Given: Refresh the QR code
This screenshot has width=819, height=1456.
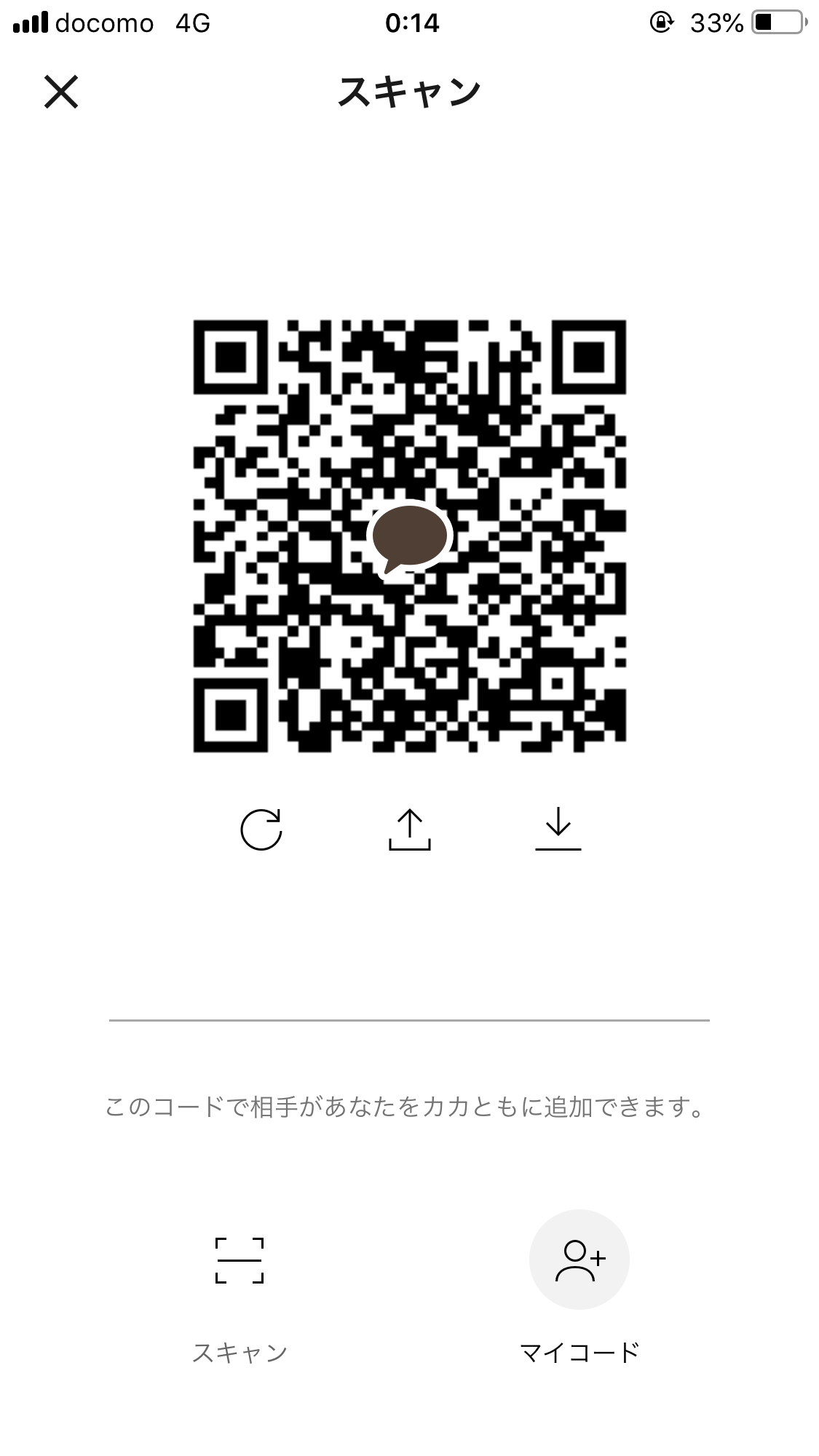Looking at the screenshot, I should click(x=261, y=830).
